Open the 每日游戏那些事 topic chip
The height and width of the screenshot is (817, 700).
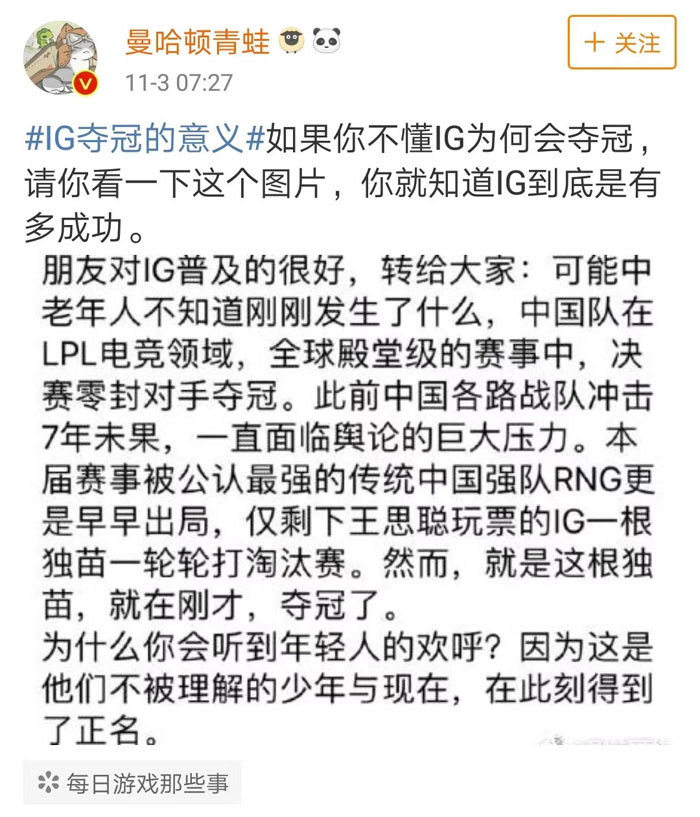point(132,782)
